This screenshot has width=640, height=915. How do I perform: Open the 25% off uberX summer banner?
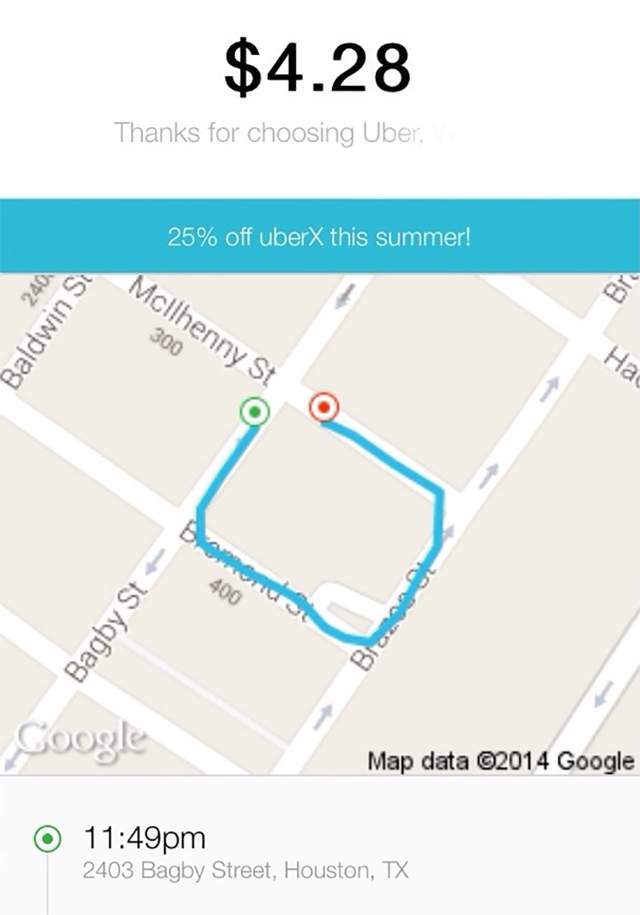[320, 238]
